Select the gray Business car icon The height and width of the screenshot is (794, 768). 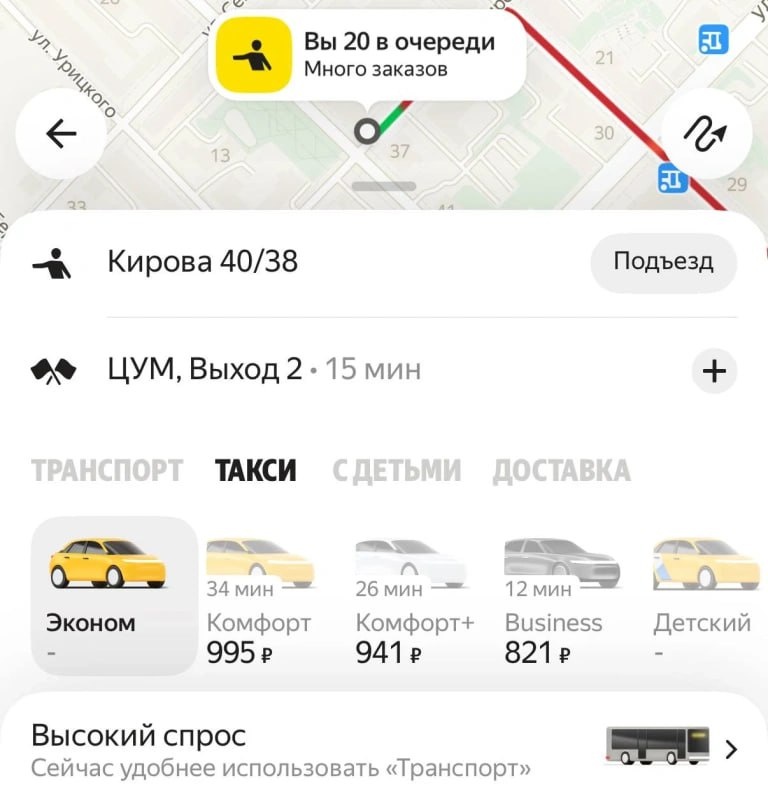point(560,555)
